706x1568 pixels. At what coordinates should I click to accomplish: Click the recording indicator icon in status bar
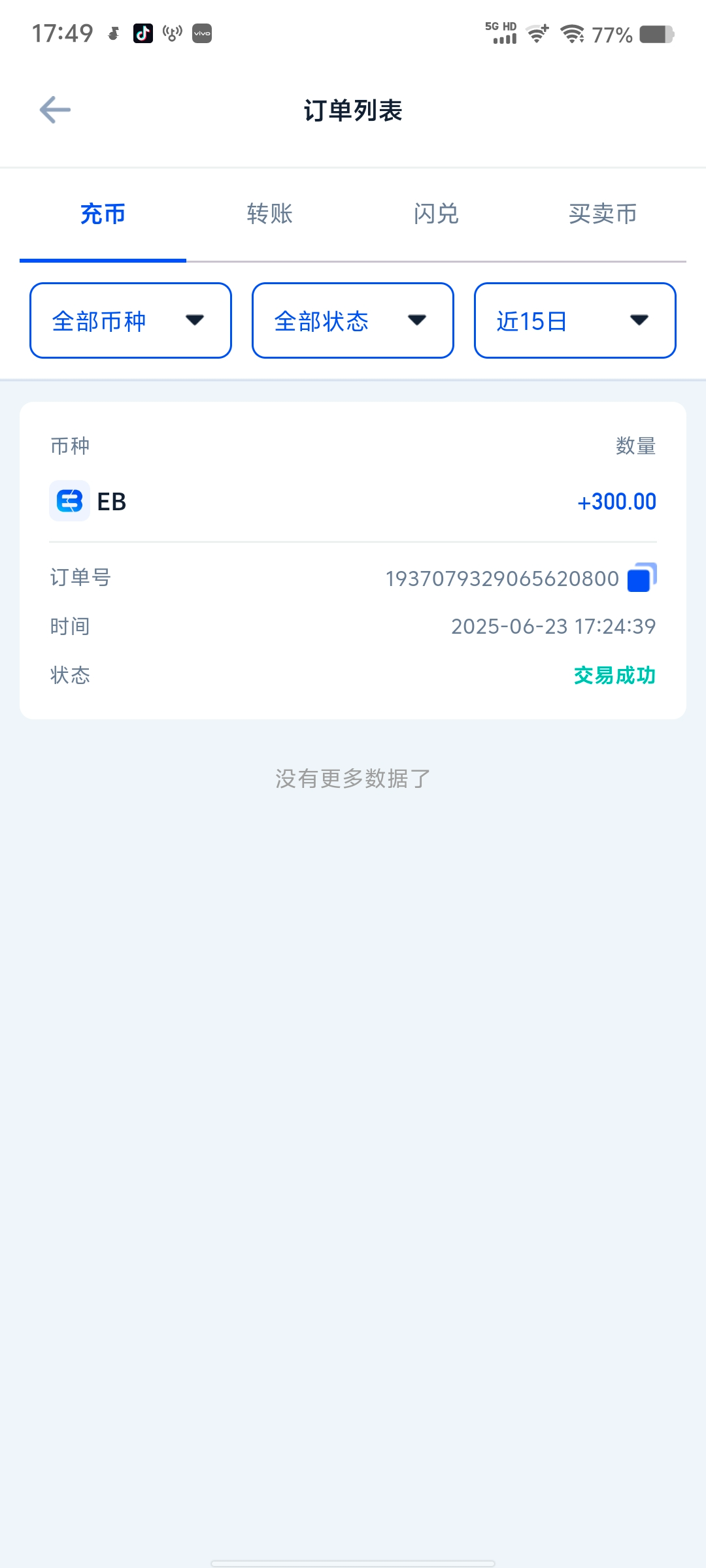point(171,33)
